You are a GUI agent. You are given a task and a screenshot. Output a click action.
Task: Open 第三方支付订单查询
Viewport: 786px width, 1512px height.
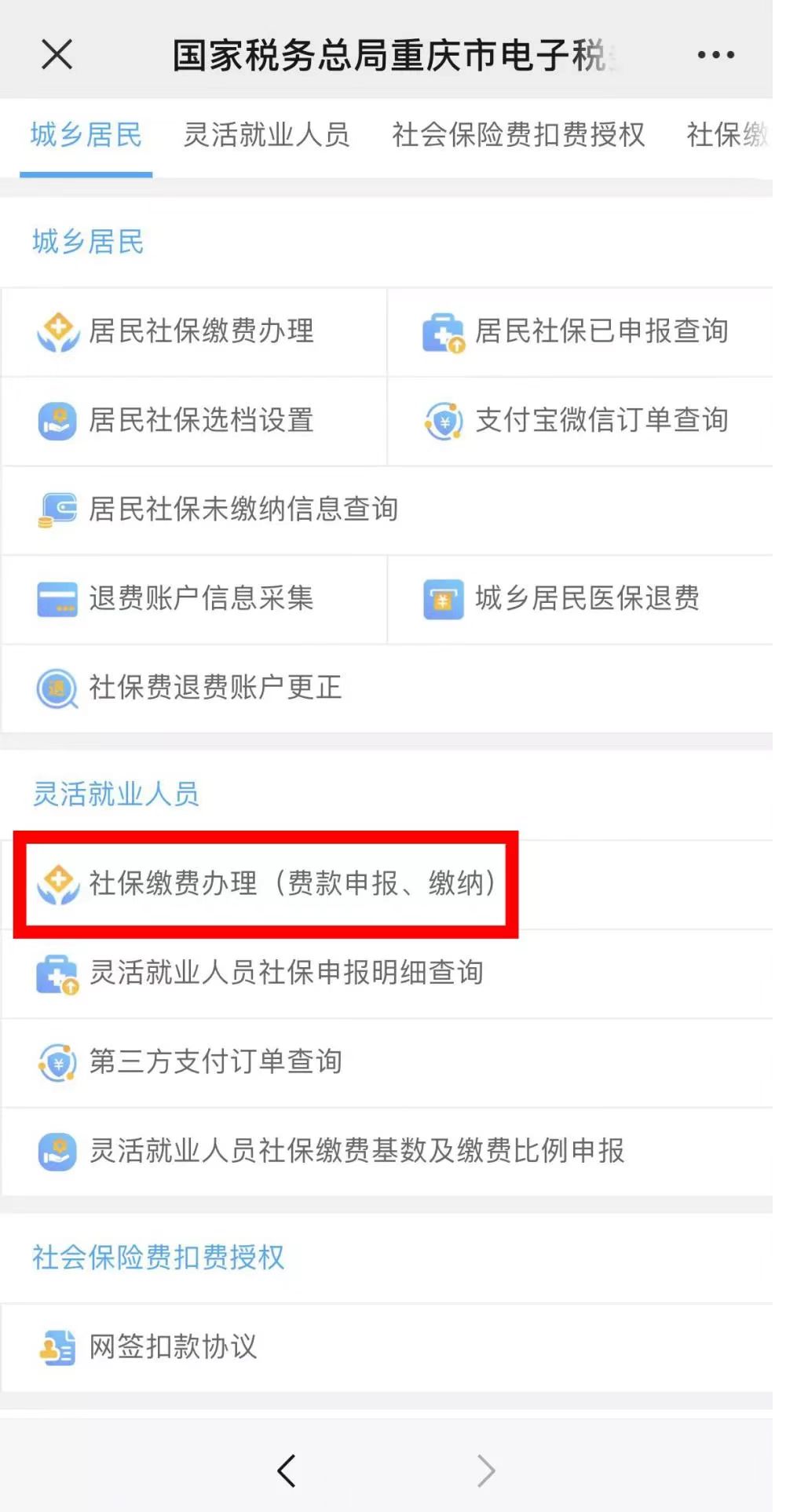[215, 1061]
